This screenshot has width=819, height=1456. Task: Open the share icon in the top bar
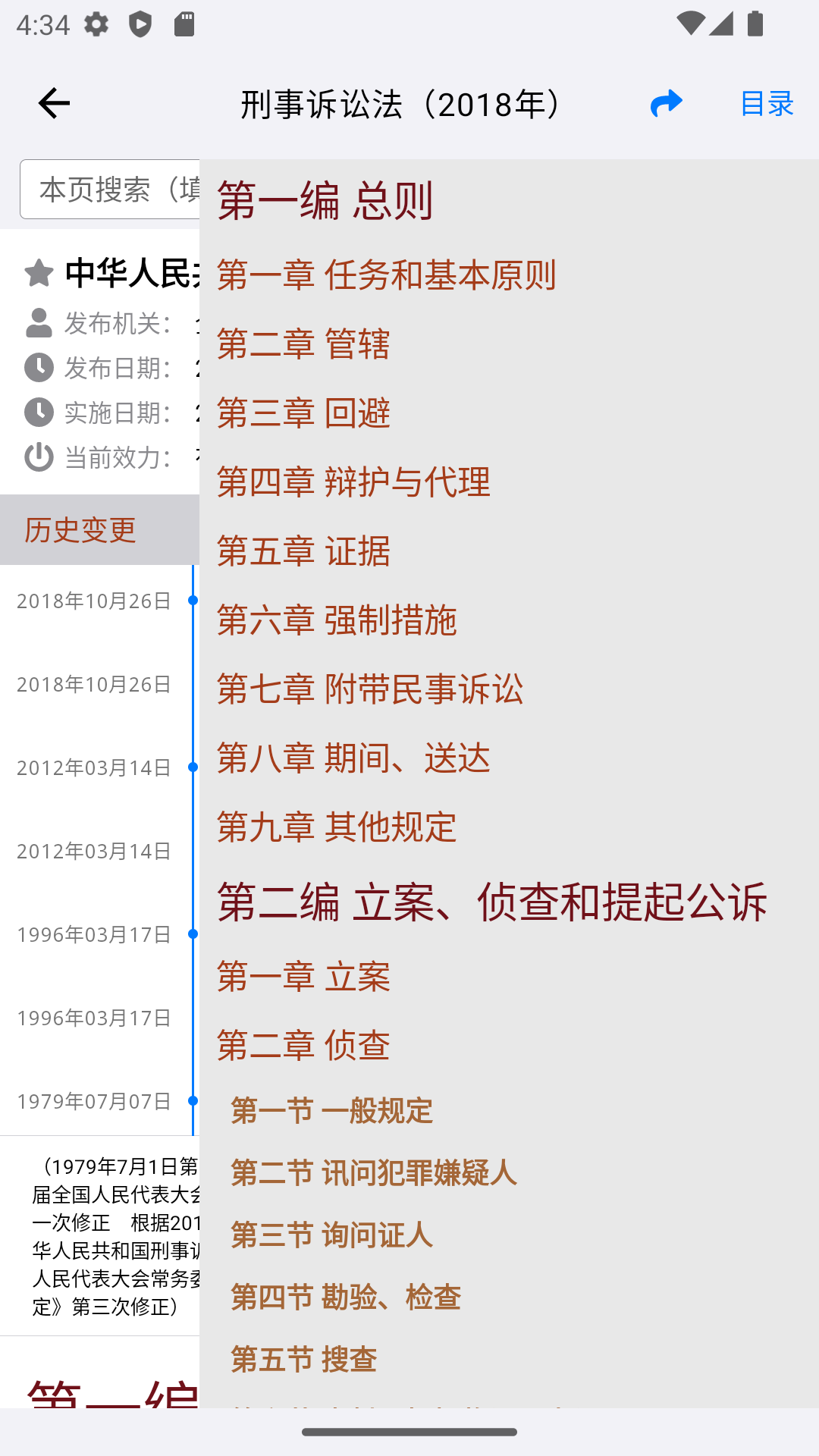tap(665, 103)
